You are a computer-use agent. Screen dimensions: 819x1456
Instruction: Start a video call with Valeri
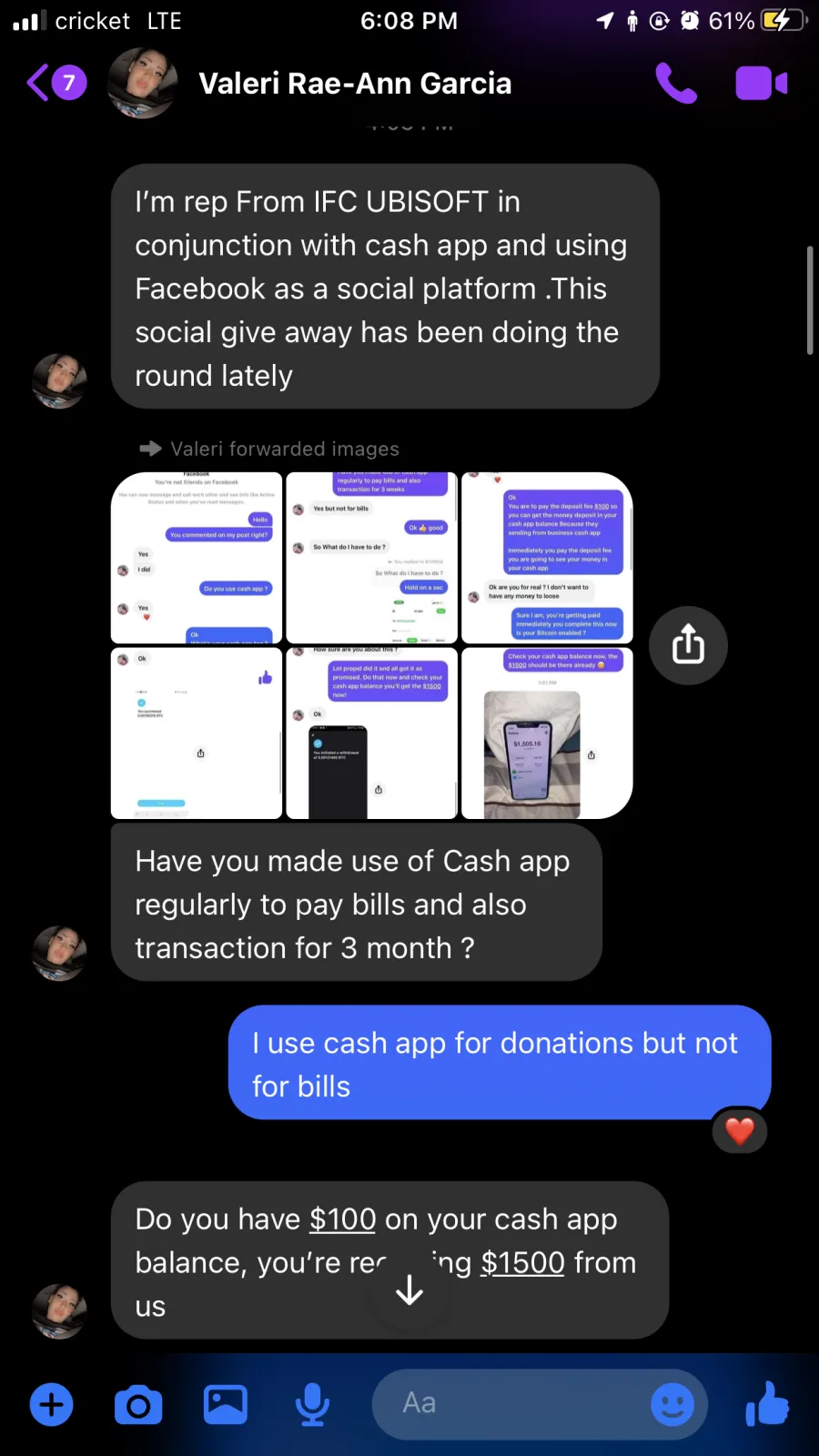(x=761, y=84)
